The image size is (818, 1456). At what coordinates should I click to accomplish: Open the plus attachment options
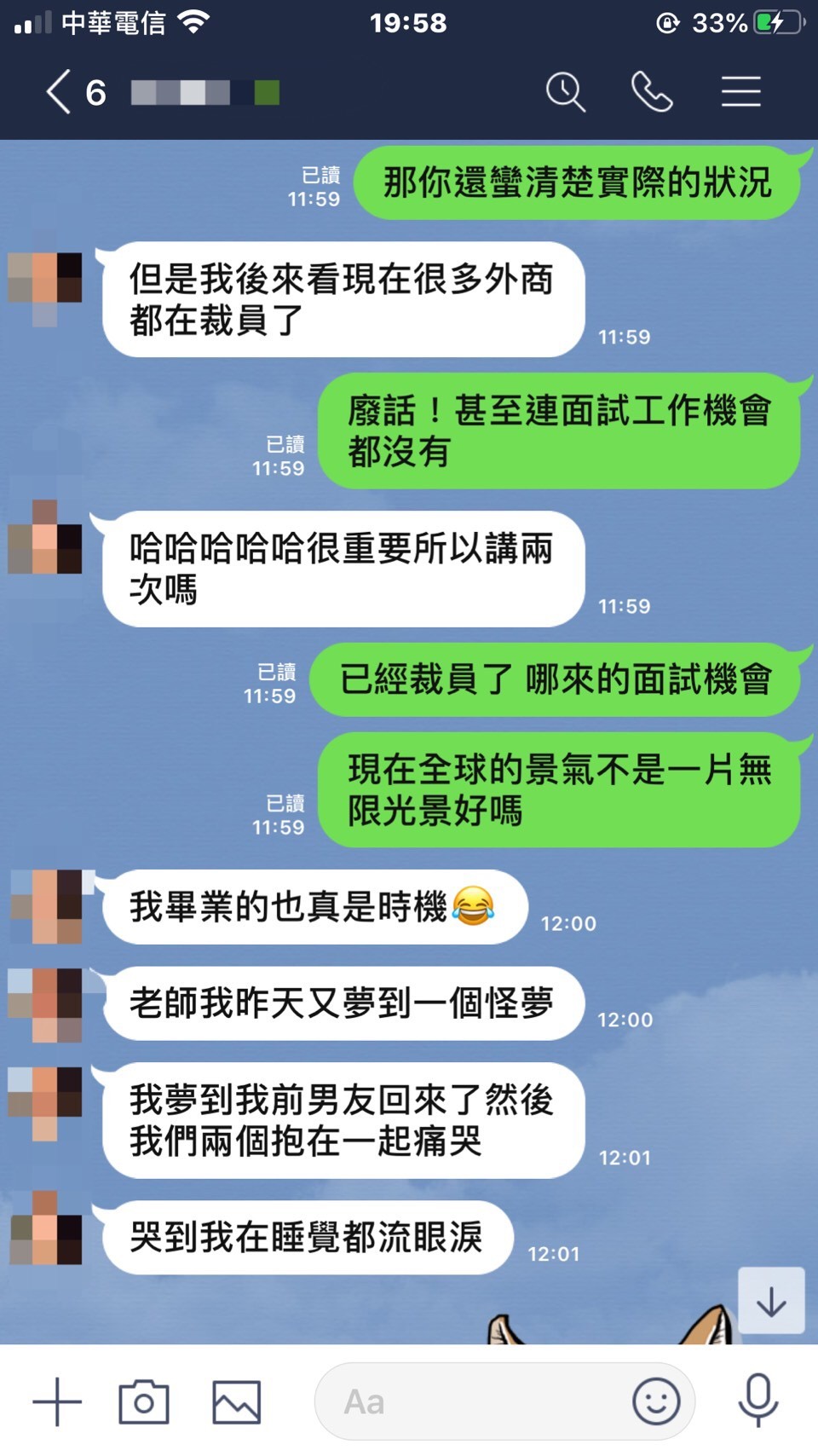point(57,1401)
